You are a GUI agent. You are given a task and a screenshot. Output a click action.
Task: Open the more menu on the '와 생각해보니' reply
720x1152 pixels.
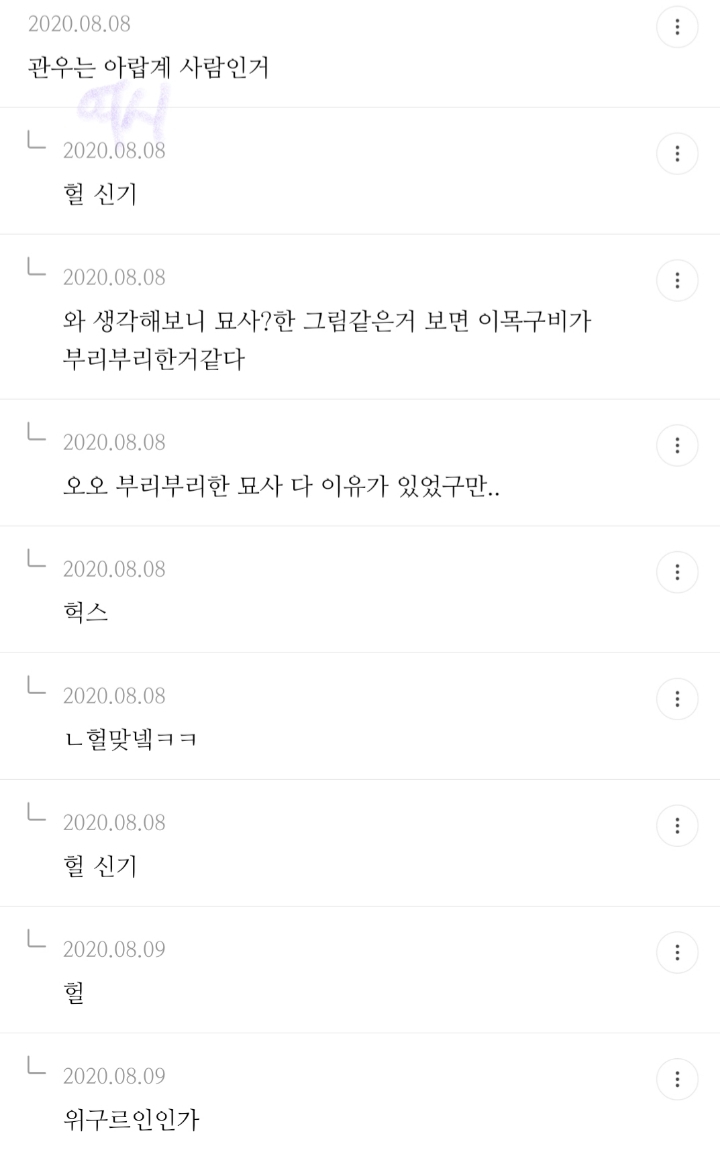(x=677, y=280)
